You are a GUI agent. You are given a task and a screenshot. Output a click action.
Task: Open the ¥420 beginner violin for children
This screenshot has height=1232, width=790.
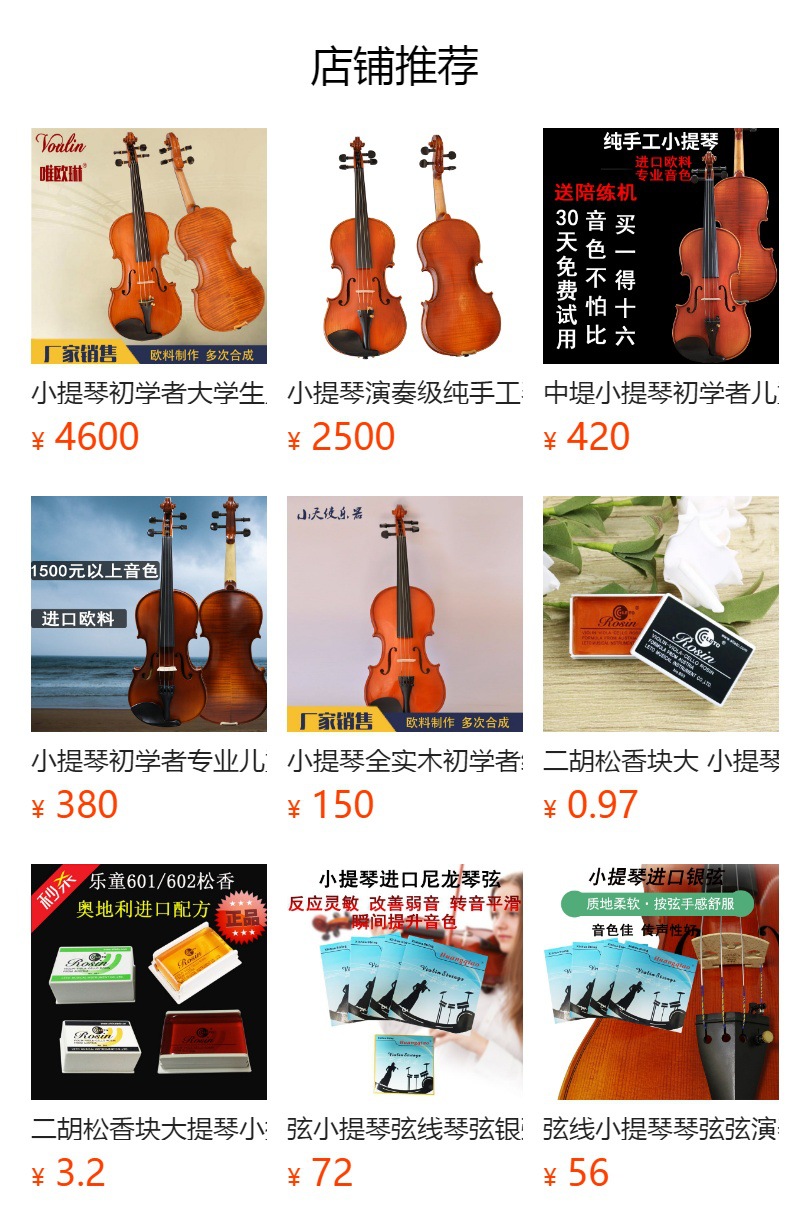click(x=661, y=293)
